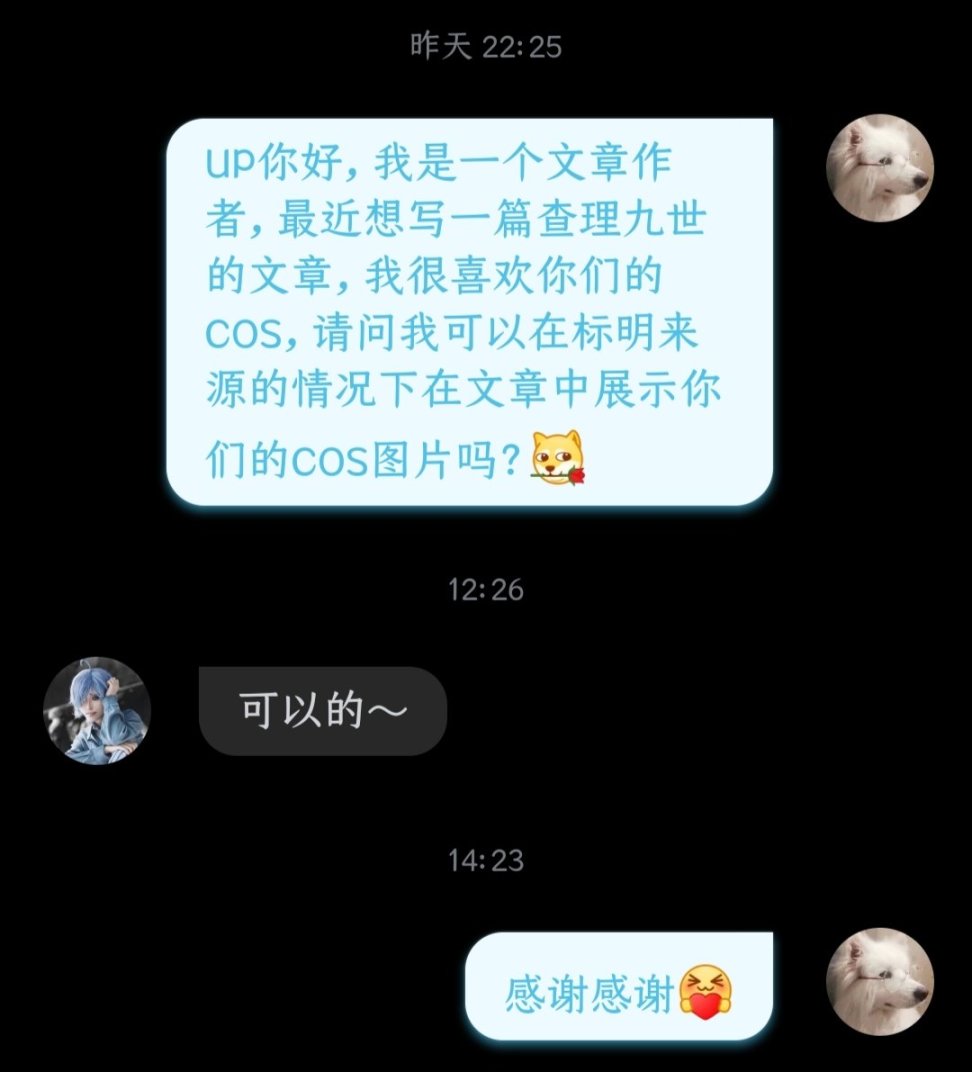Tap the dog avatar next to 感谢感谢
The image size is (972, 1072).
[x=880, y=981]
